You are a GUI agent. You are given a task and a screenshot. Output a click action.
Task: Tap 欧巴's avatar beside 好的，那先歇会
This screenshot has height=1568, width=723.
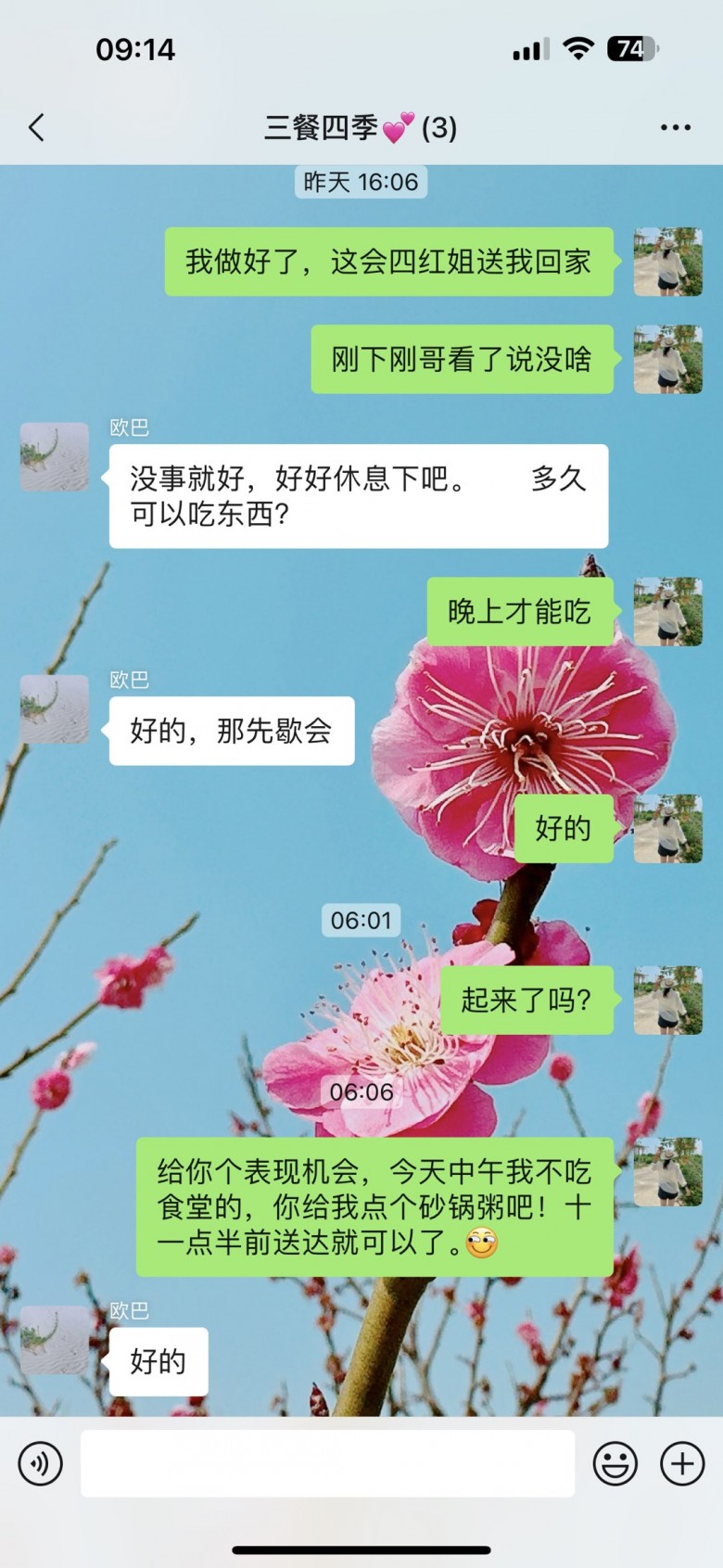coord(55,709)
